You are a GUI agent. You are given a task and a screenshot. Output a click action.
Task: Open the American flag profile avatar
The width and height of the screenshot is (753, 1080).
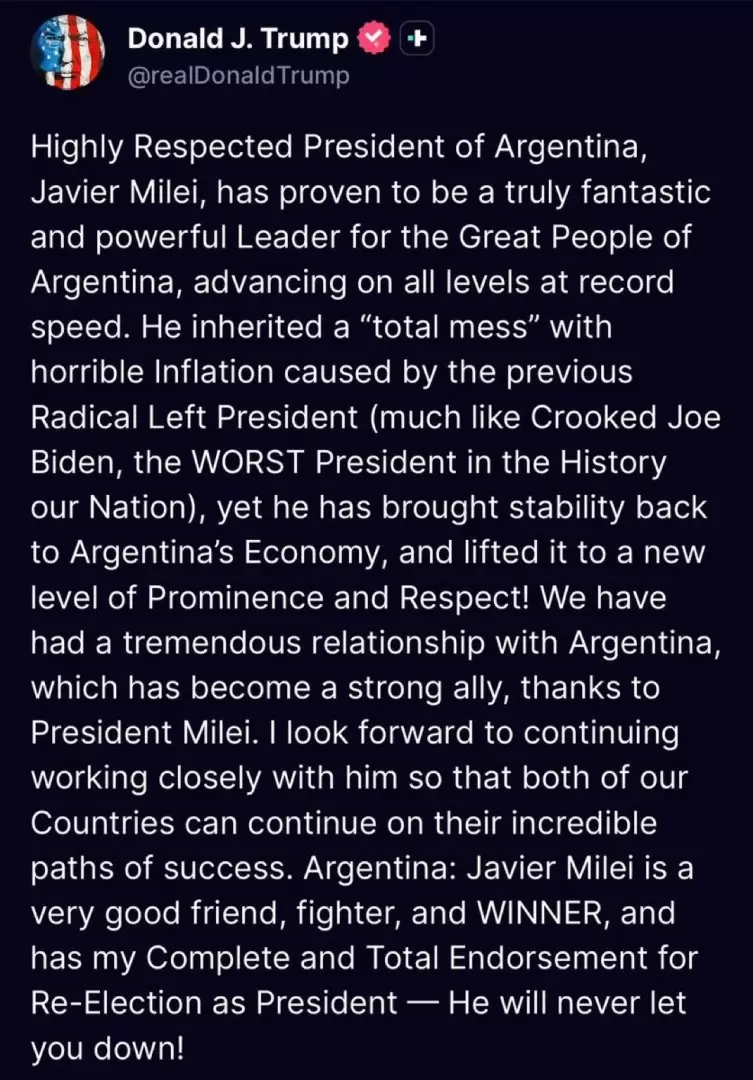pyautogui.click(x=68, y=53)
